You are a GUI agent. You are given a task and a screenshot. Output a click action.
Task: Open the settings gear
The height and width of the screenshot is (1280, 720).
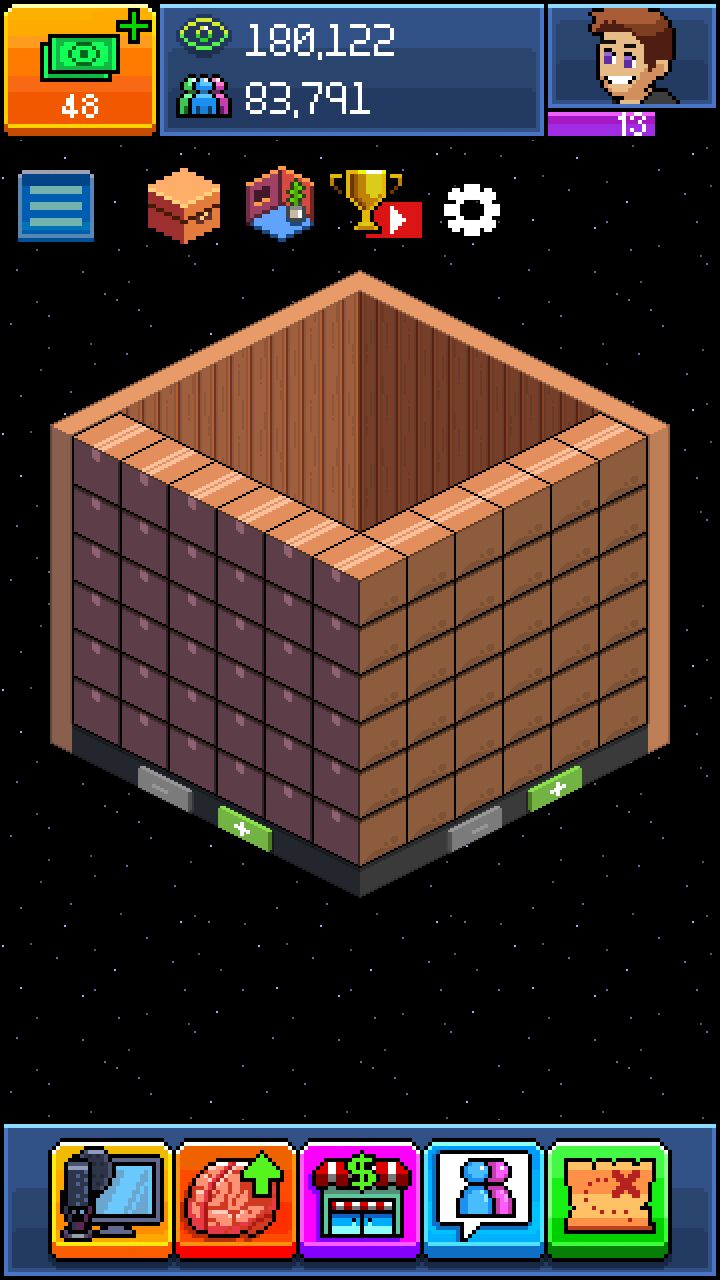click(x=471, y=210)
